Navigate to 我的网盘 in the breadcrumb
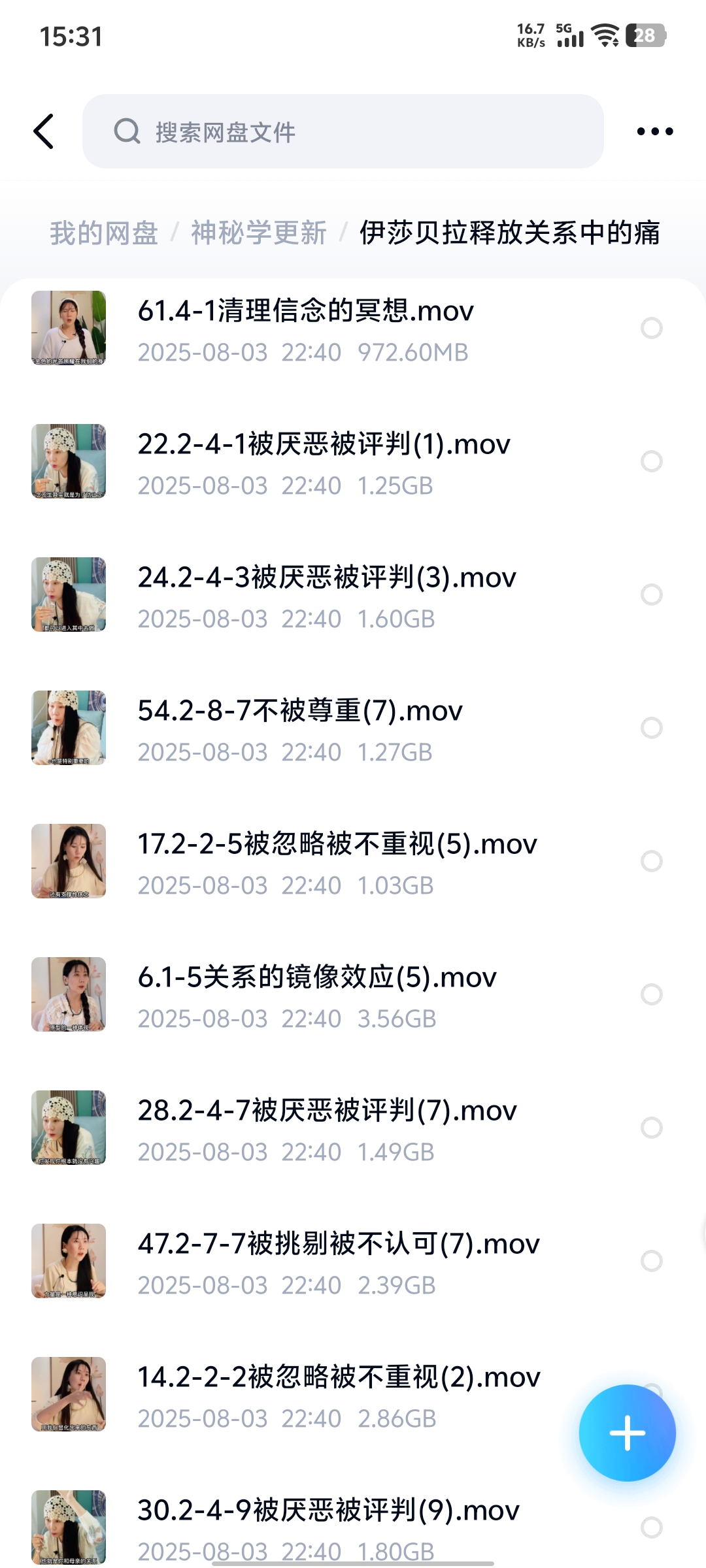This screenshot has width=706, height=1568. (104, 233)
